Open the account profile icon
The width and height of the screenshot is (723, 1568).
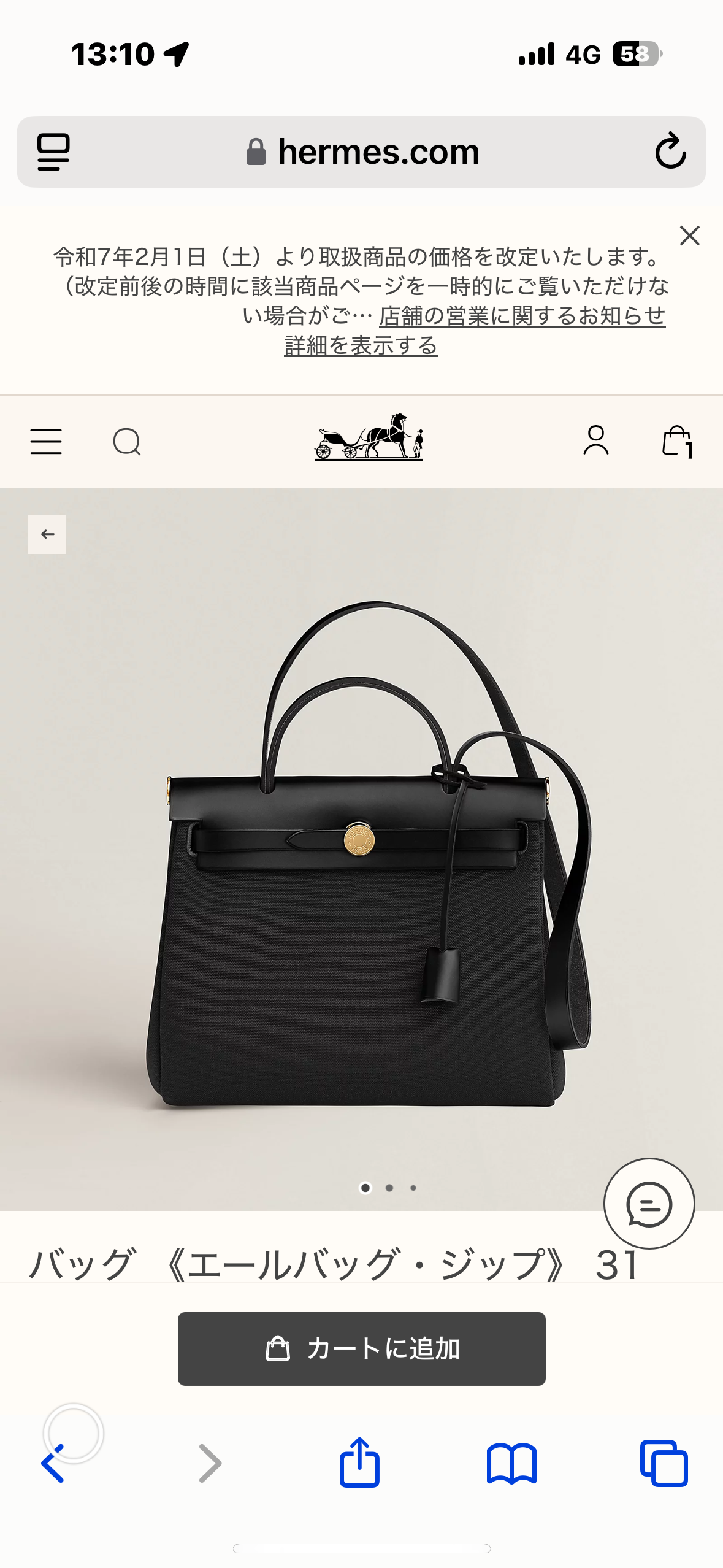point(595,440)
